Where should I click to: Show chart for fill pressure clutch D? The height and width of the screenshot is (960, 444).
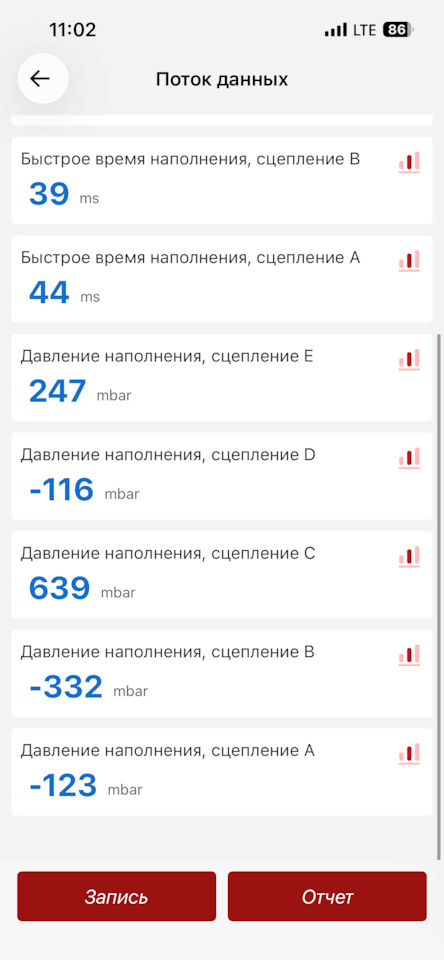click(409, 458)
